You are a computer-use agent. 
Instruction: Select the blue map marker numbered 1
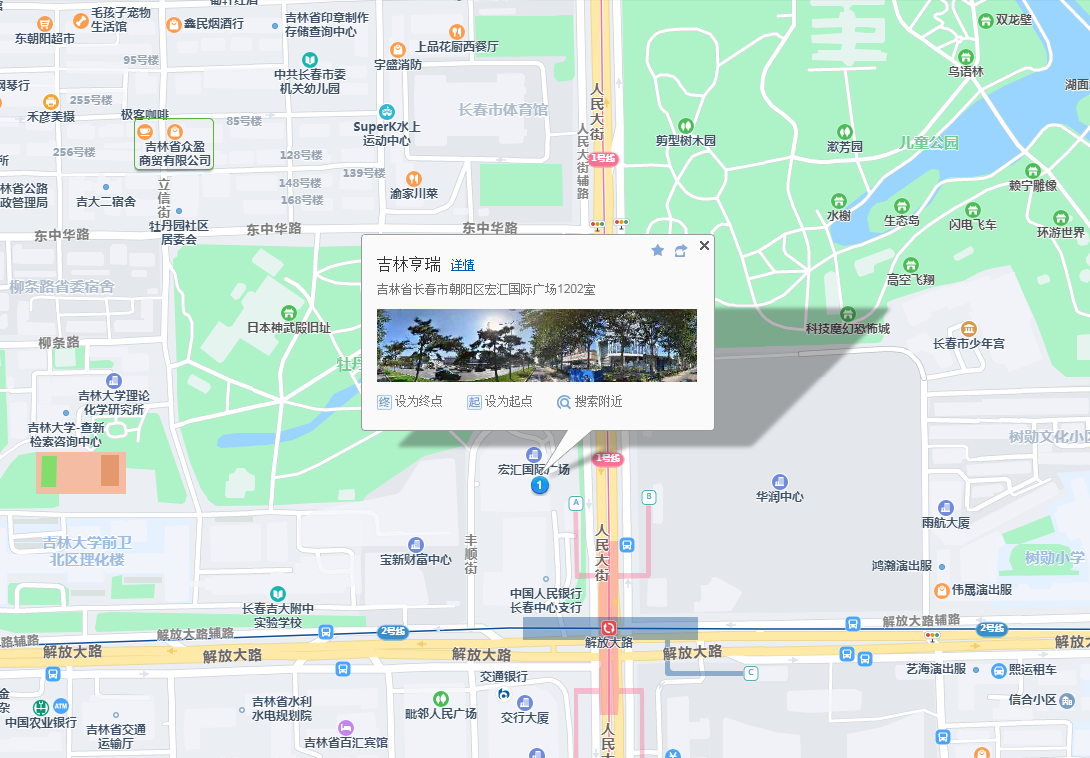[x=539, y=485]
